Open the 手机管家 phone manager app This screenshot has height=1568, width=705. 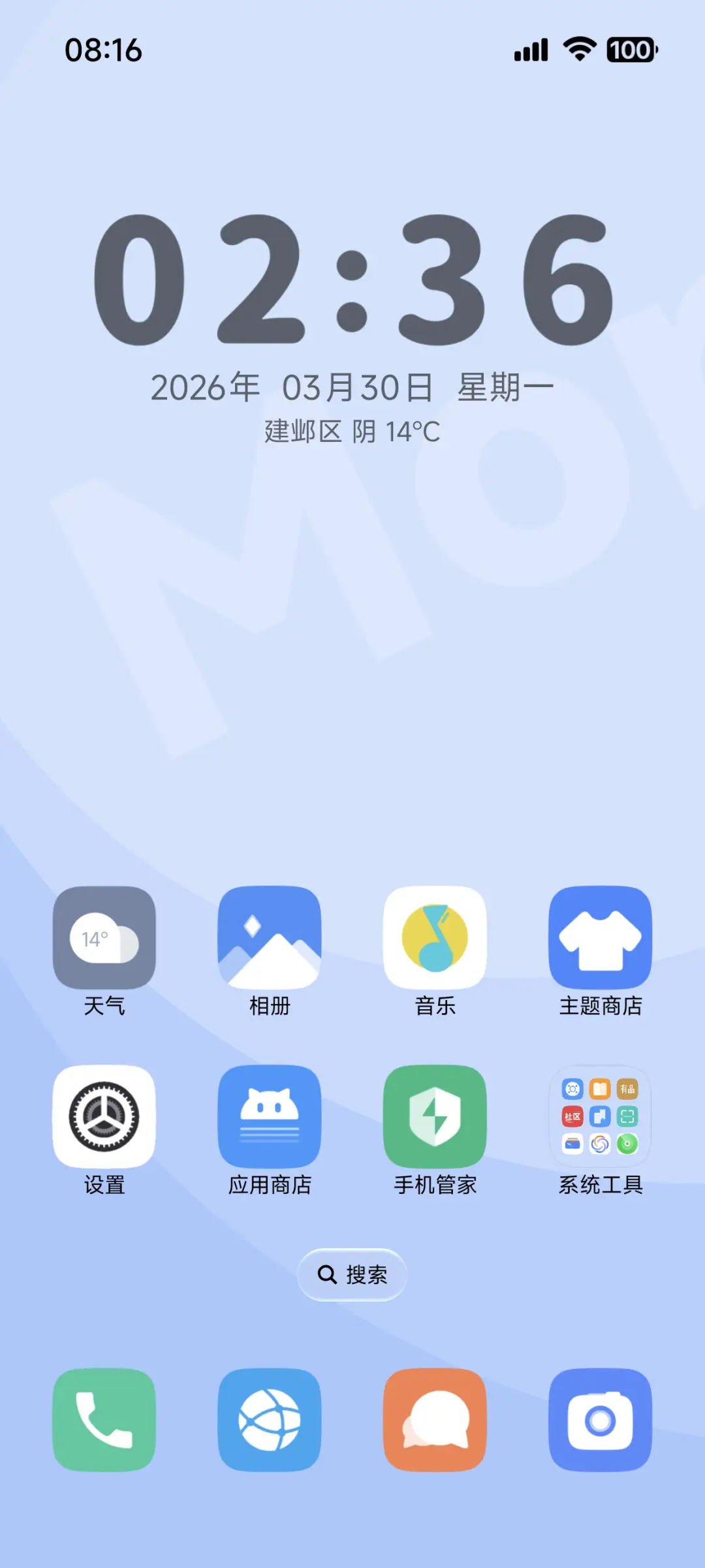(x=435, y=1118)
